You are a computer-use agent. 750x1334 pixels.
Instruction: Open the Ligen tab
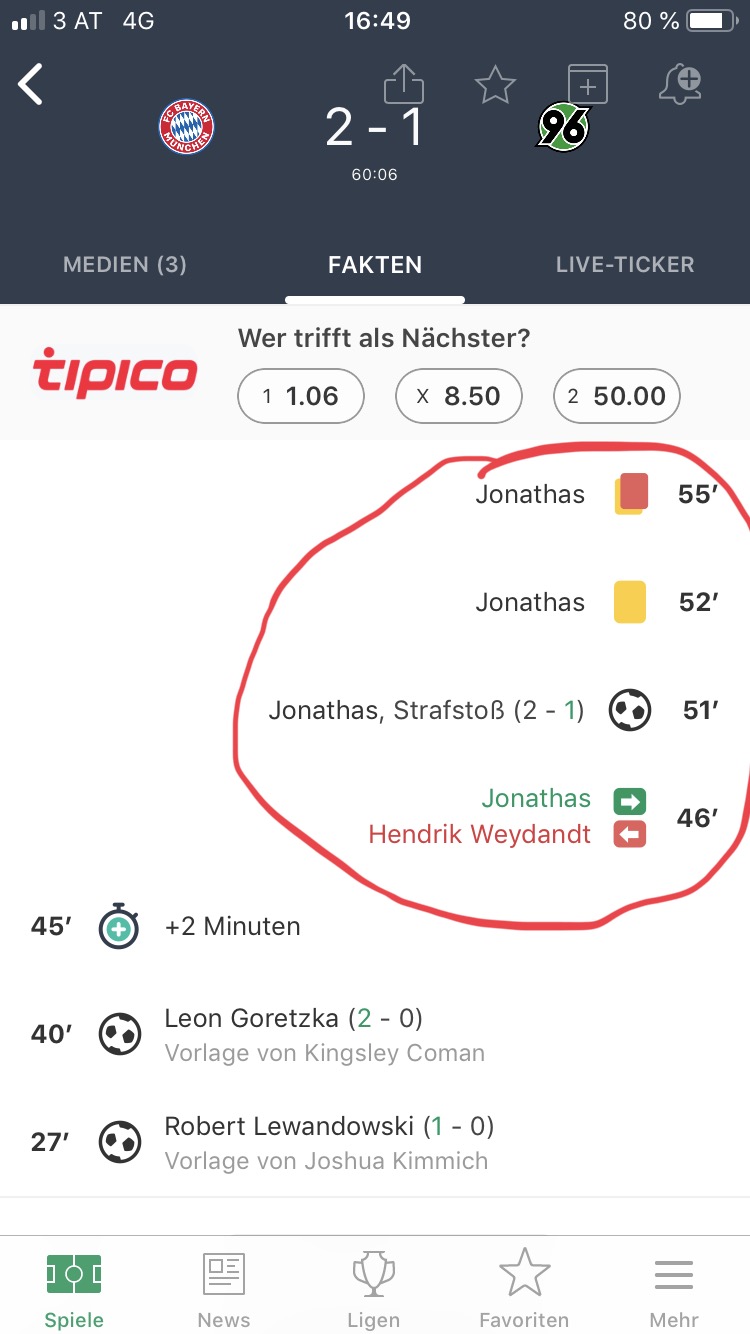pos(375,1290)
